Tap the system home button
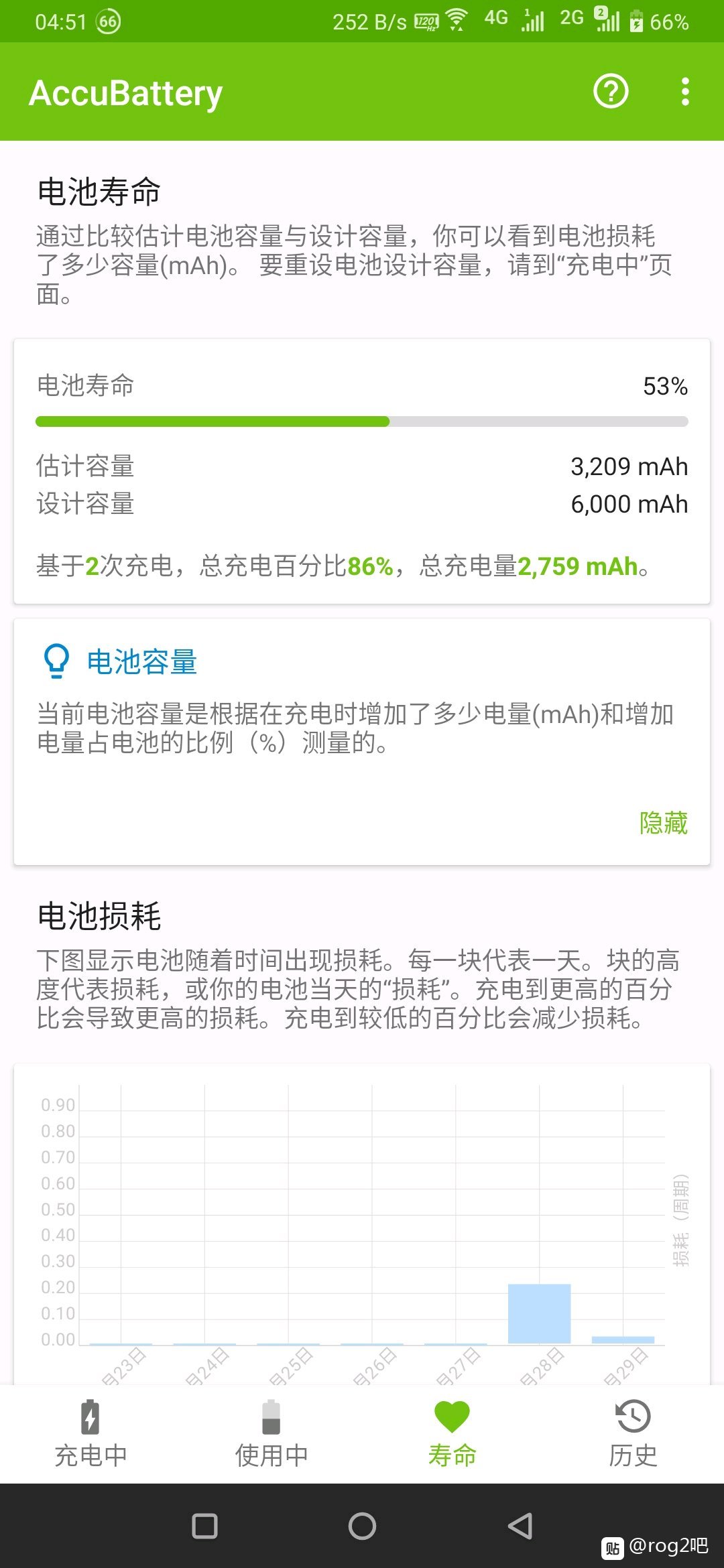This screenshot has width=724, height=1568. (362, 1526)
